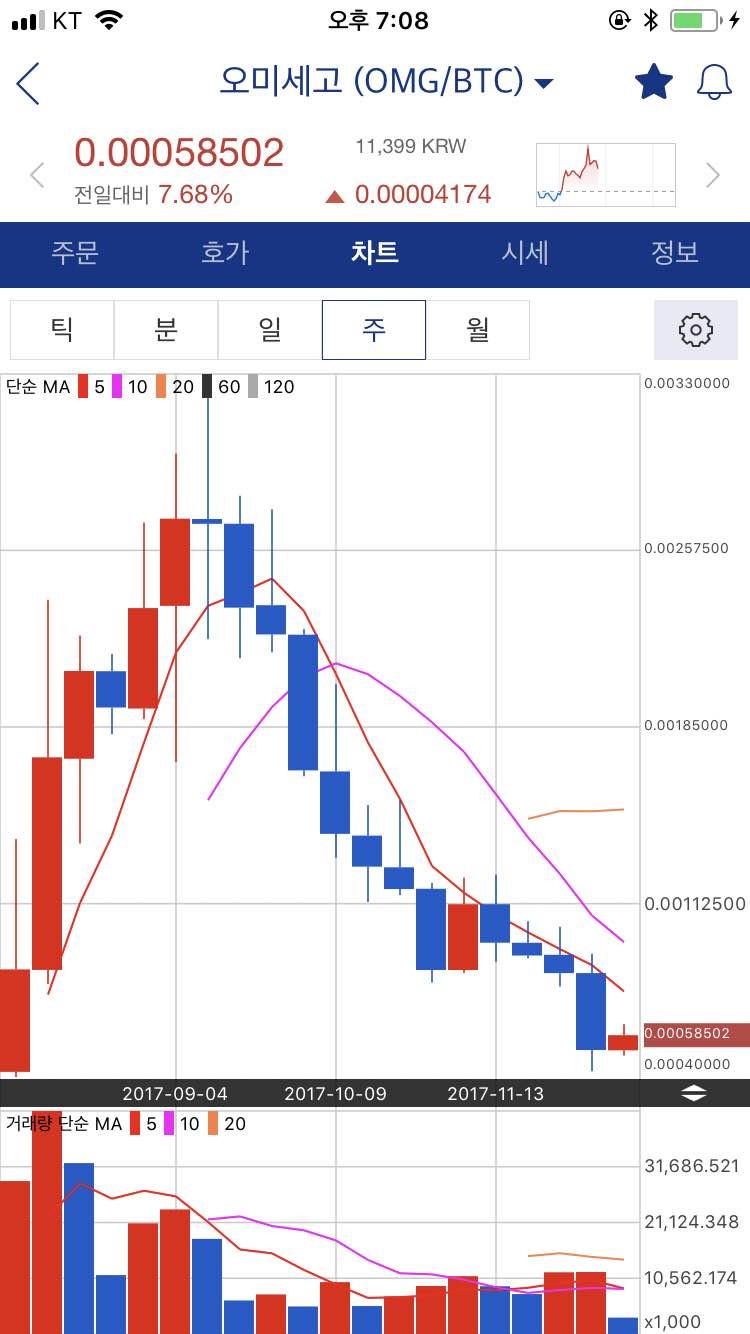Change chart interval to 일
The width and height of the screenshot is (750, 1334).
270,329
